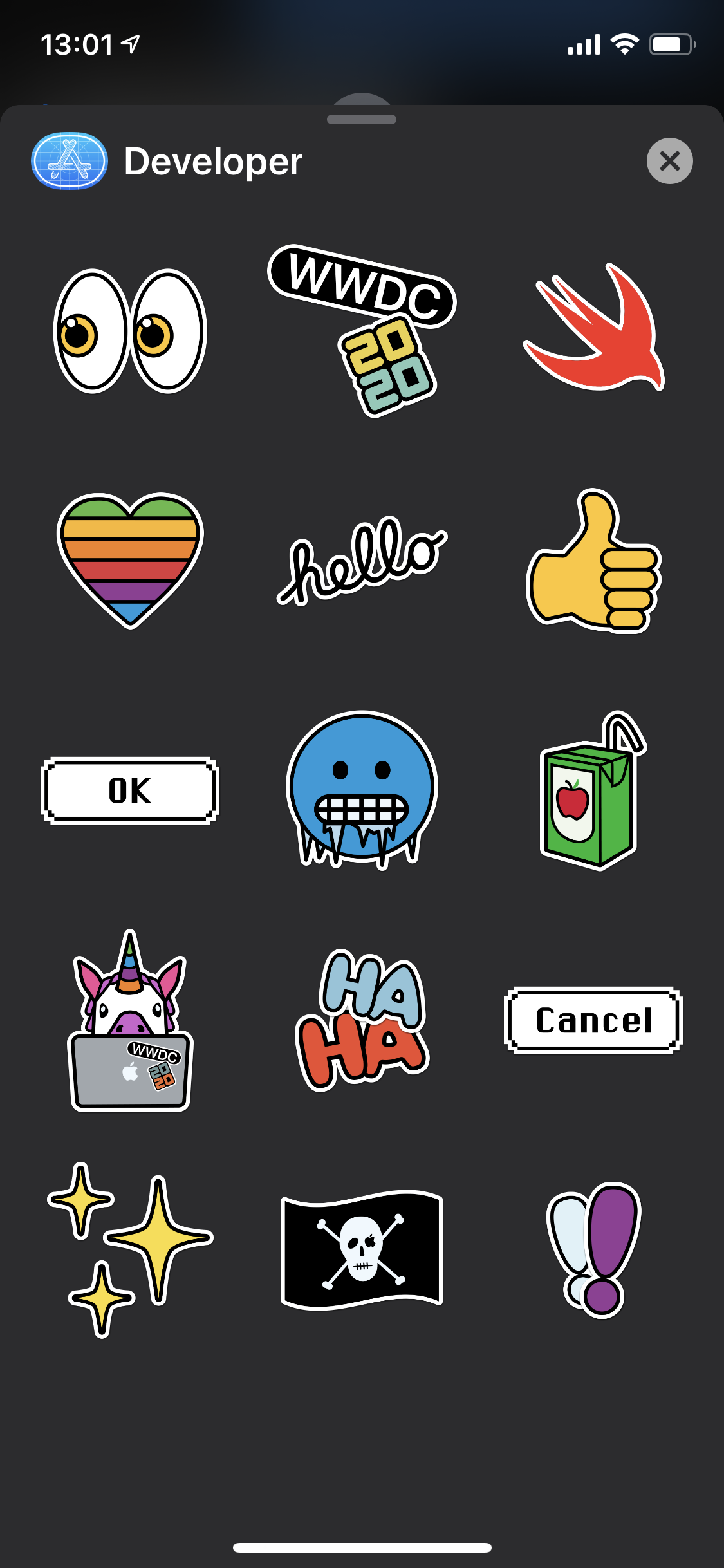Tap the HA HA sticker

(x=362, y=1020)
